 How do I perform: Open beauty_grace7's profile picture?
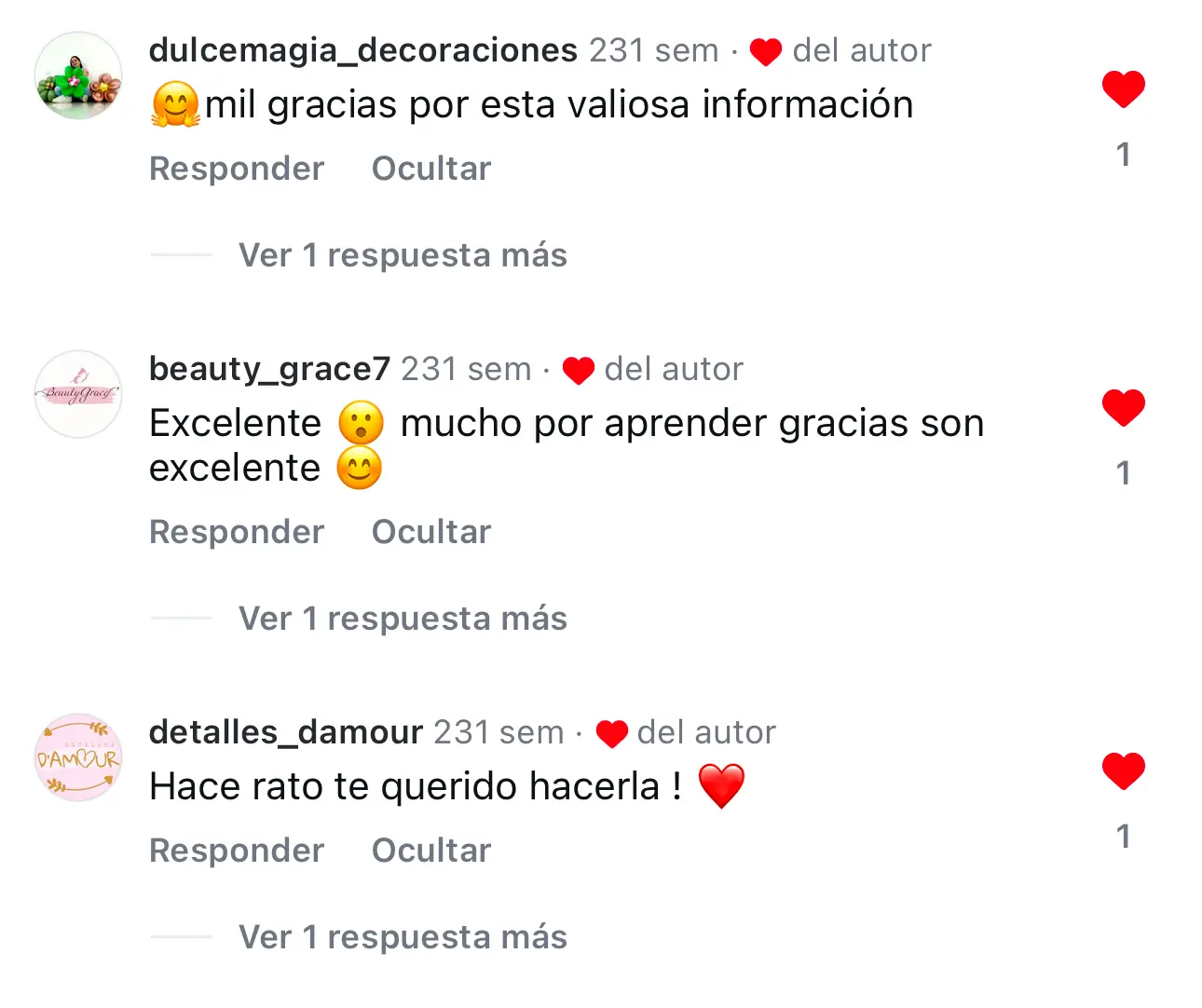78,395
